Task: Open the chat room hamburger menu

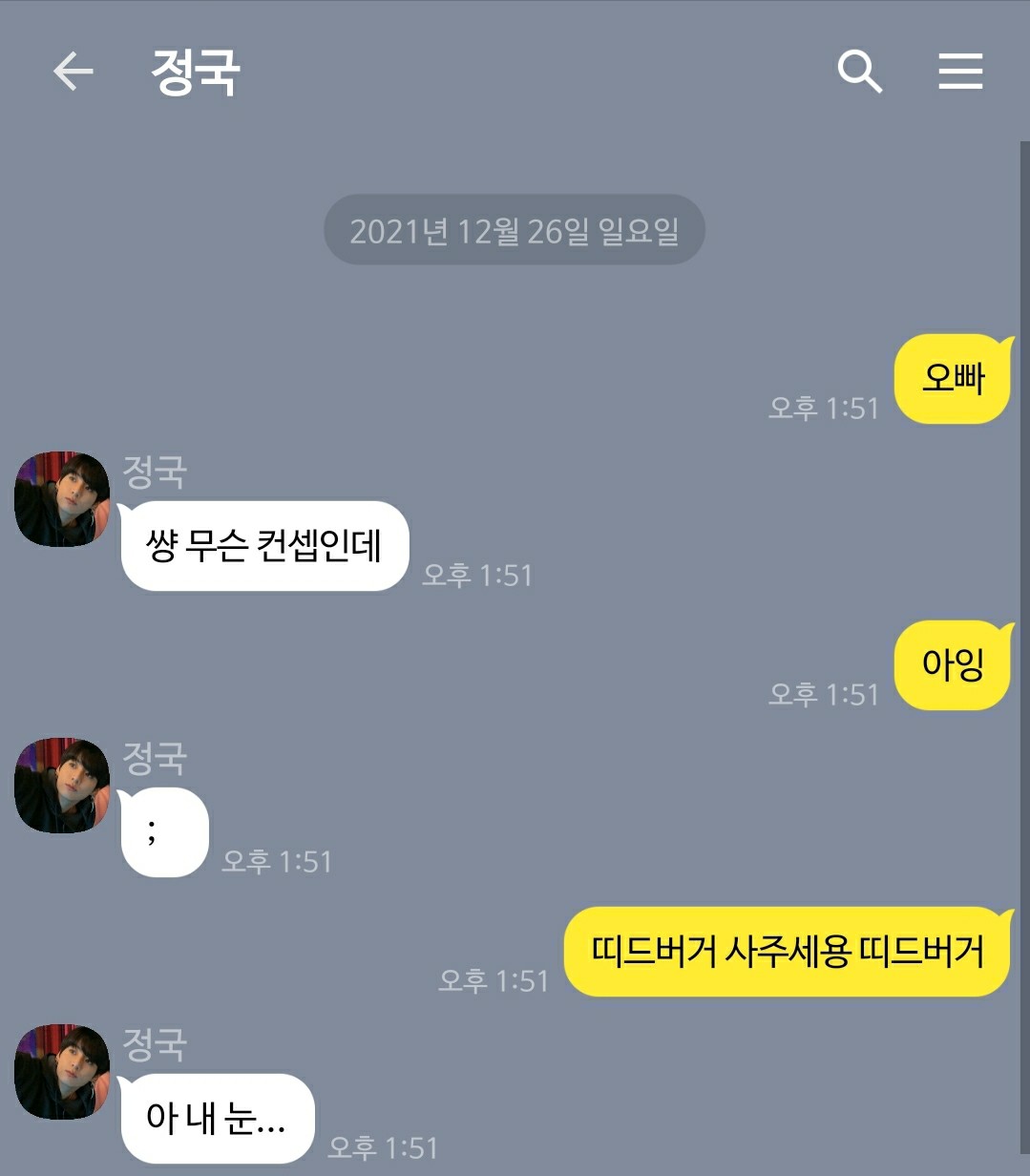Action: click(x=960, y=72)
